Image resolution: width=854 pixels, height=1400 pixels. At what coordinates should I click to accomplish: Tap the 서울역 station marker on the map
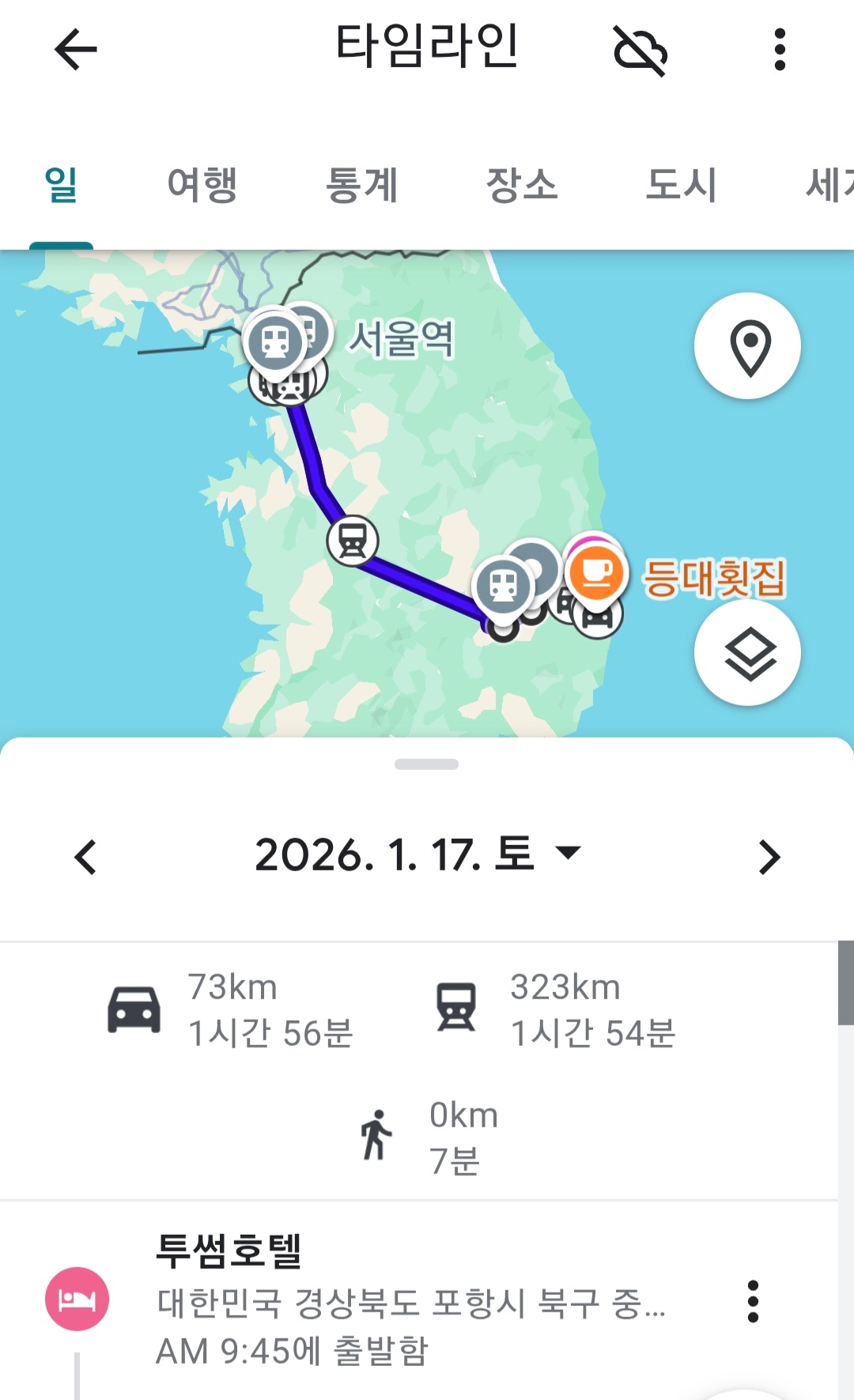tap(274, 342)
